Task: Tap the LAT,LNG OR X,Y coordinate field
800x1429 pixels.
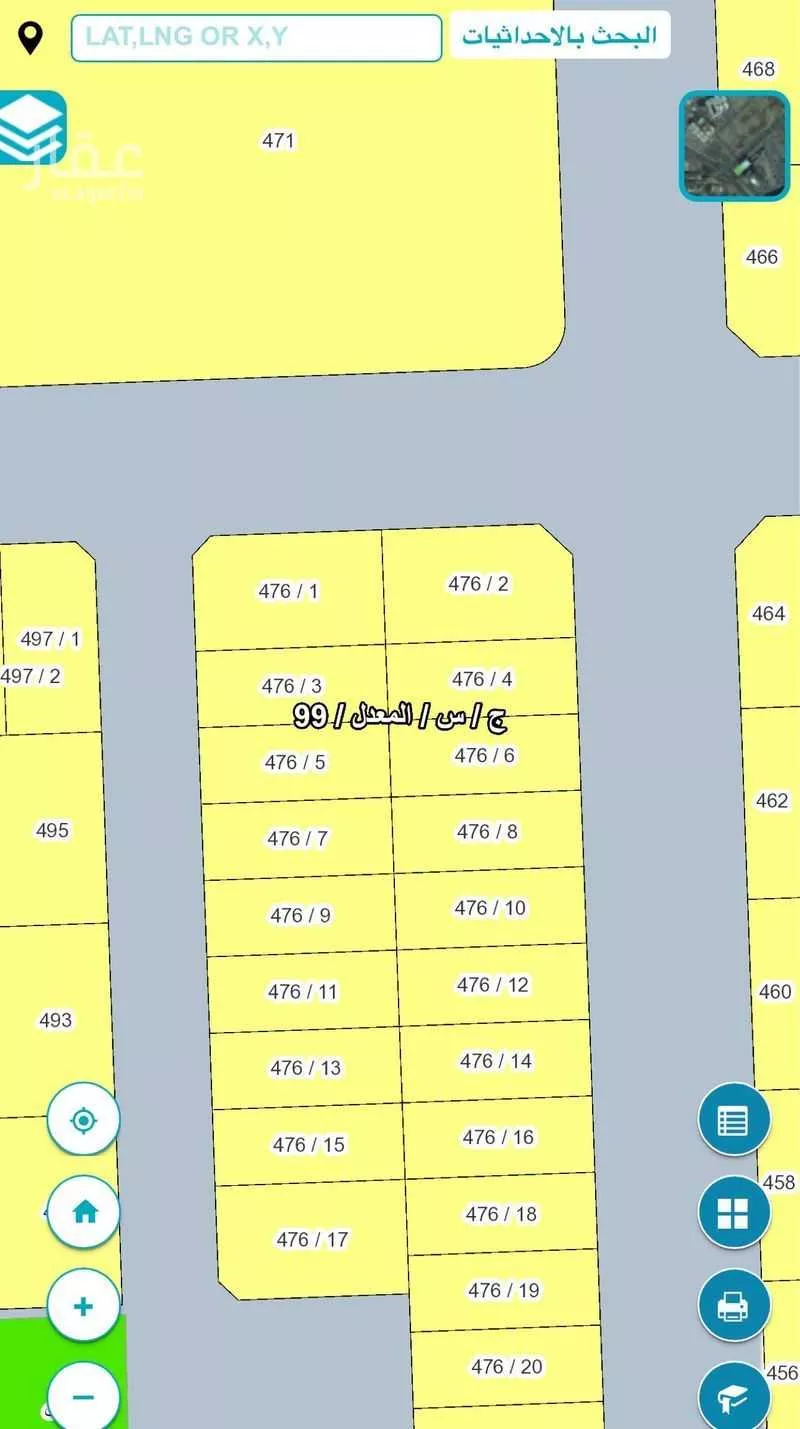Action: pos(256,38)
